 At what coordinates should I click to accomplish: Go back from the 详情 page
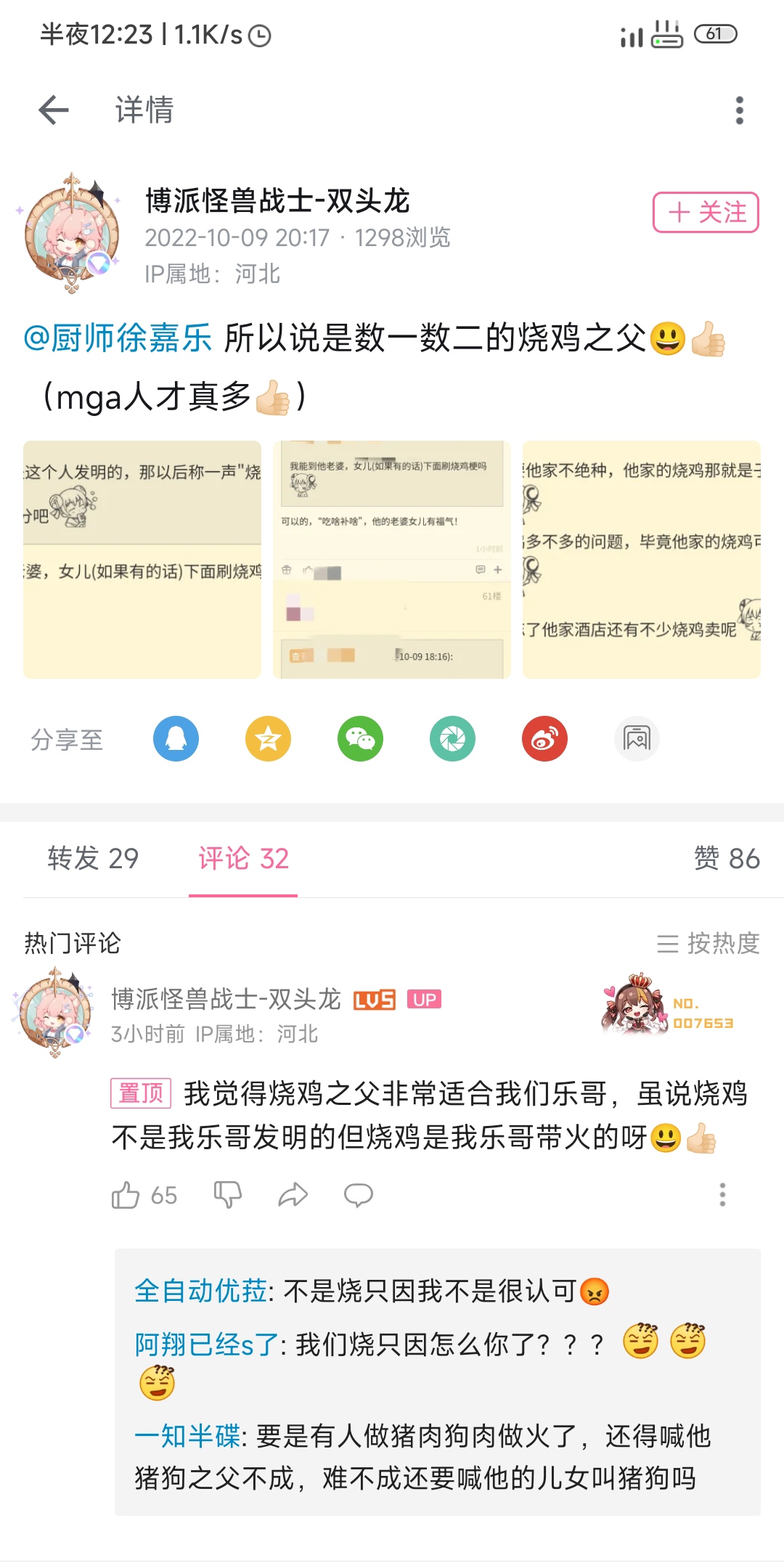(x=54, y=110)
